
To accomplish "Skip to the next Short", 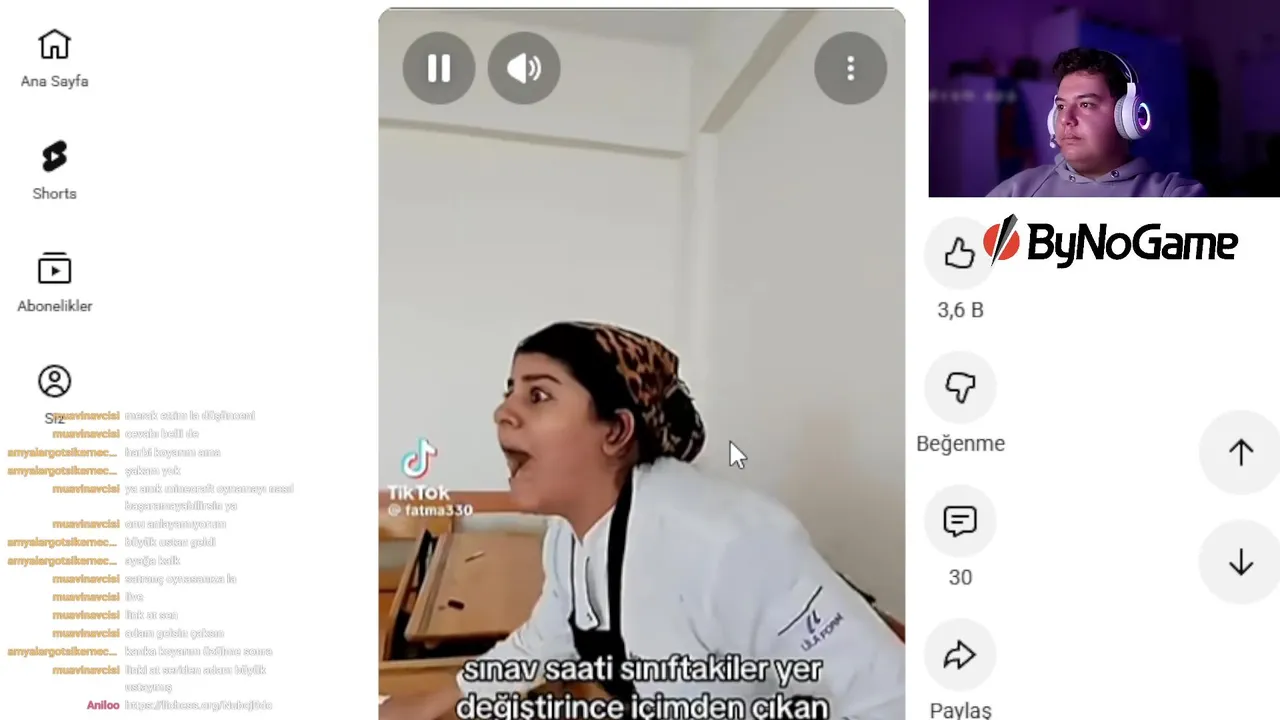I will pos(1240,562).
